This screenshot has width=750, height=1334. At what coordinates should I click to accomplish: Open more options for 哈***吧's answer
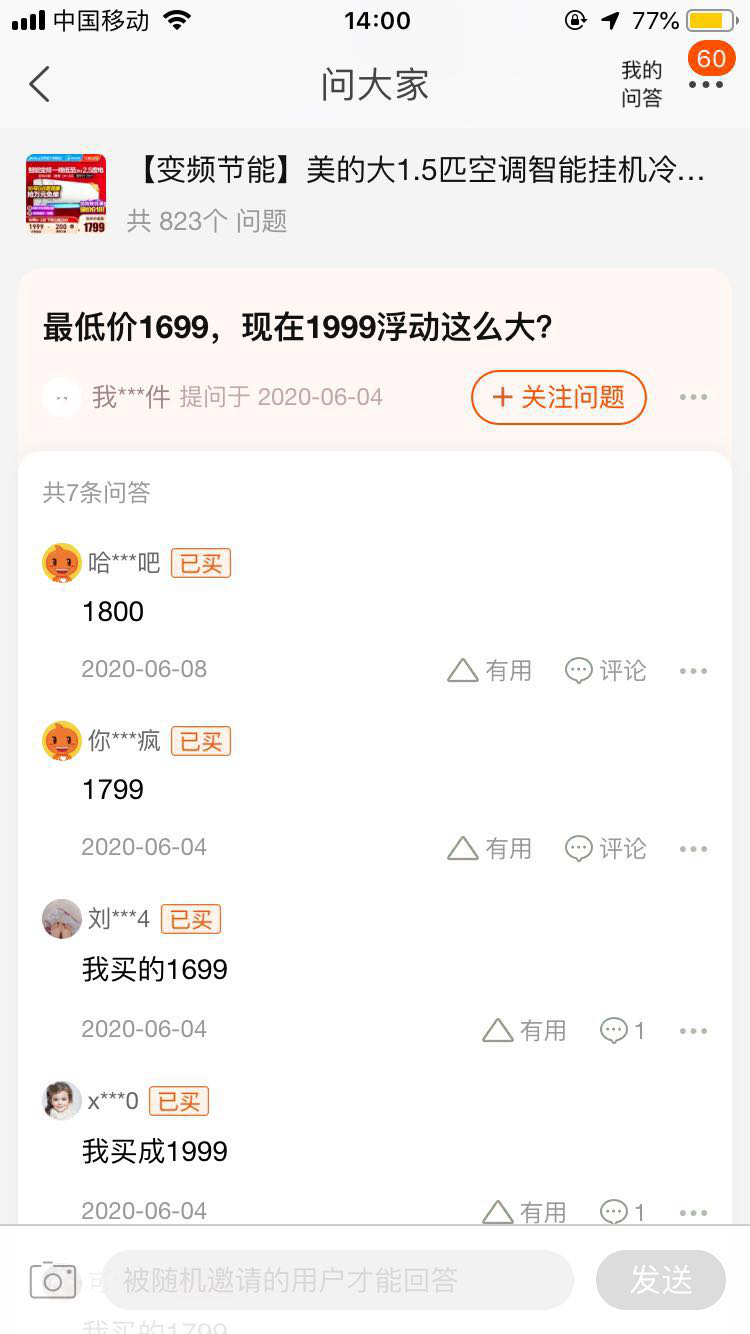click(x=693, y=670)
